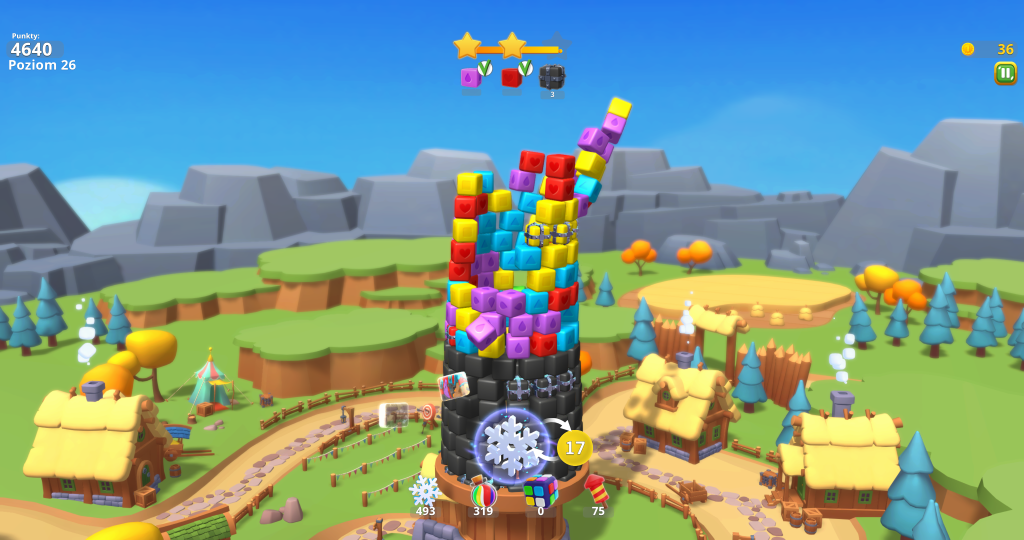This screenshot has width=1024, height=540.
Task: Select the firecracker rocket booster (75)
Action: pyautogui.click(x=597, y=490)
